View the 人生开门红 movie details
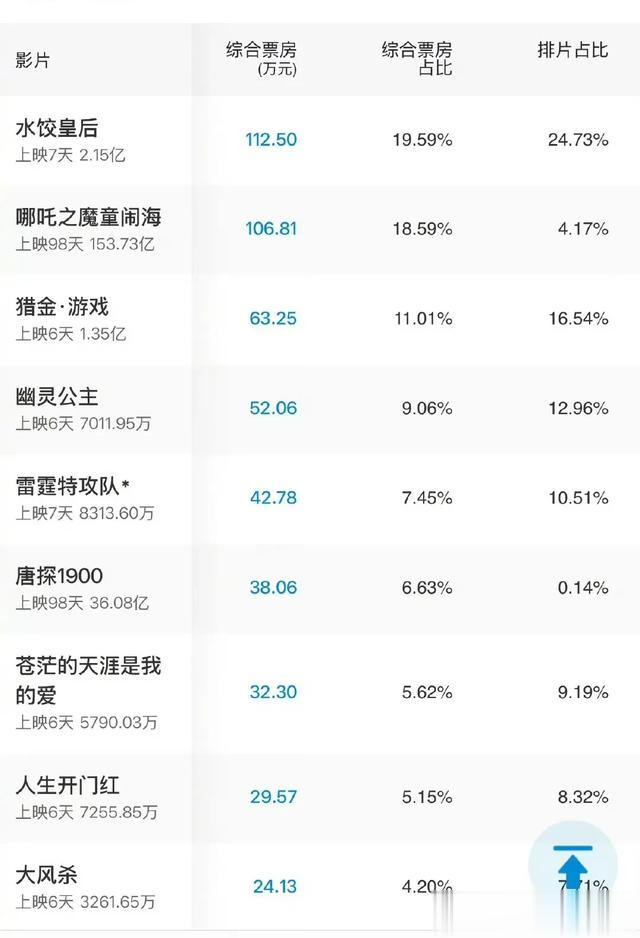The width and height of the screenshot is (640, 938). 320,798
